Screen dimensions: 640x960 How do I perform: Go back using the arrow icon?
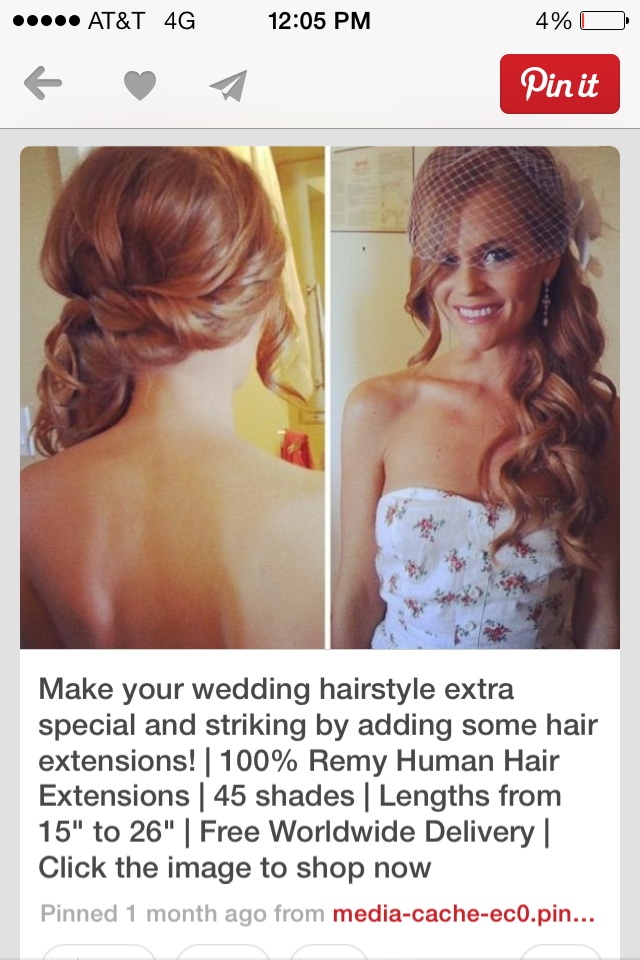42,85
